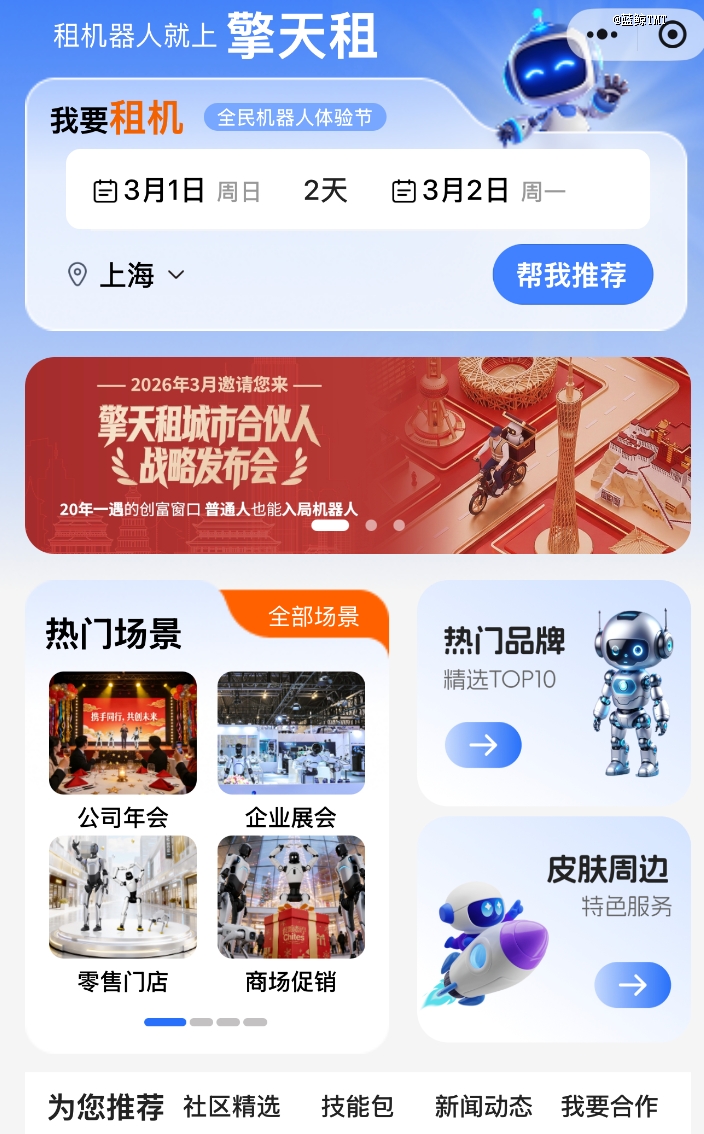Go to 热门品牌 TOP10 via arrow
Image resolution: width=704 pixels, height=1134 pixels.
(483, 745)
